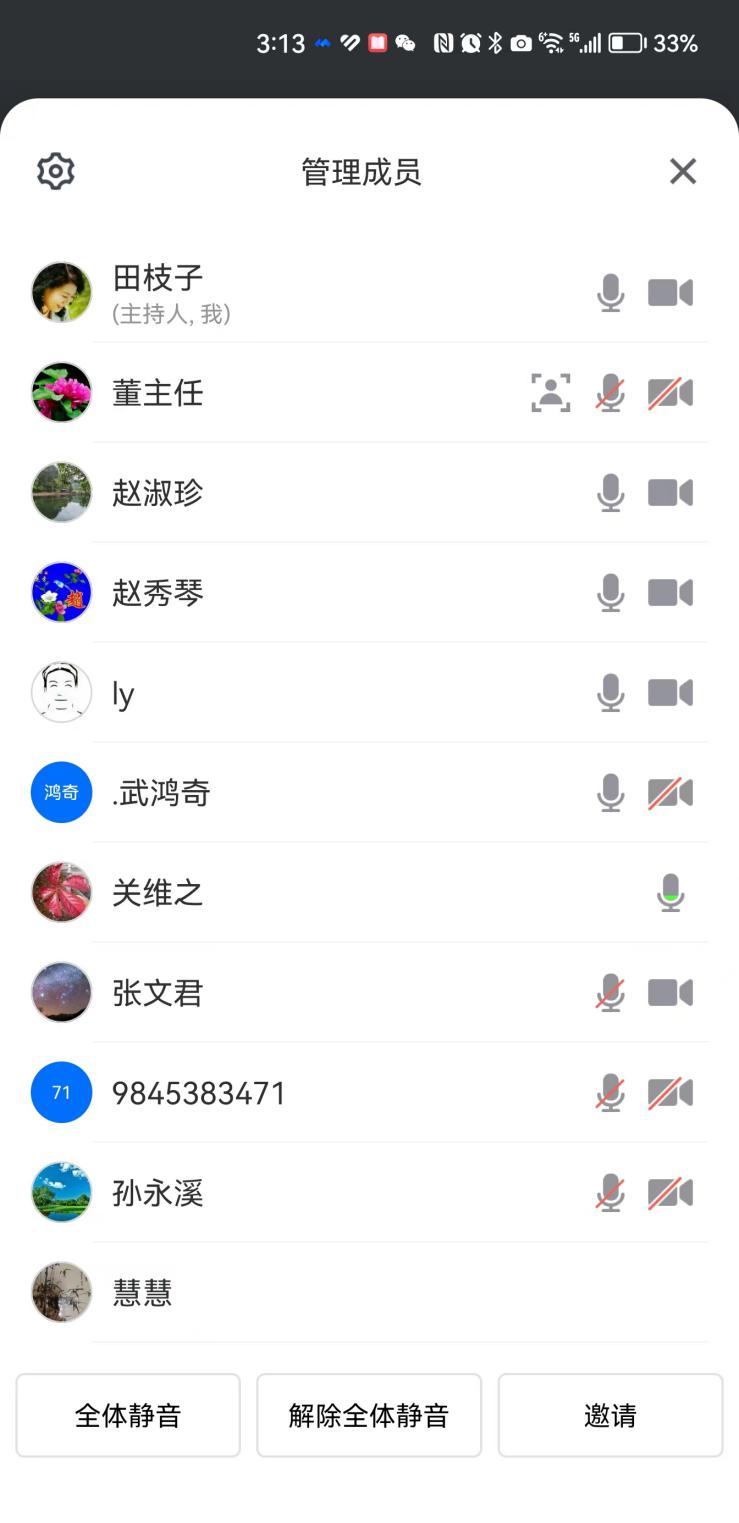Select 解除全体静音 button

click(369, 1415)
